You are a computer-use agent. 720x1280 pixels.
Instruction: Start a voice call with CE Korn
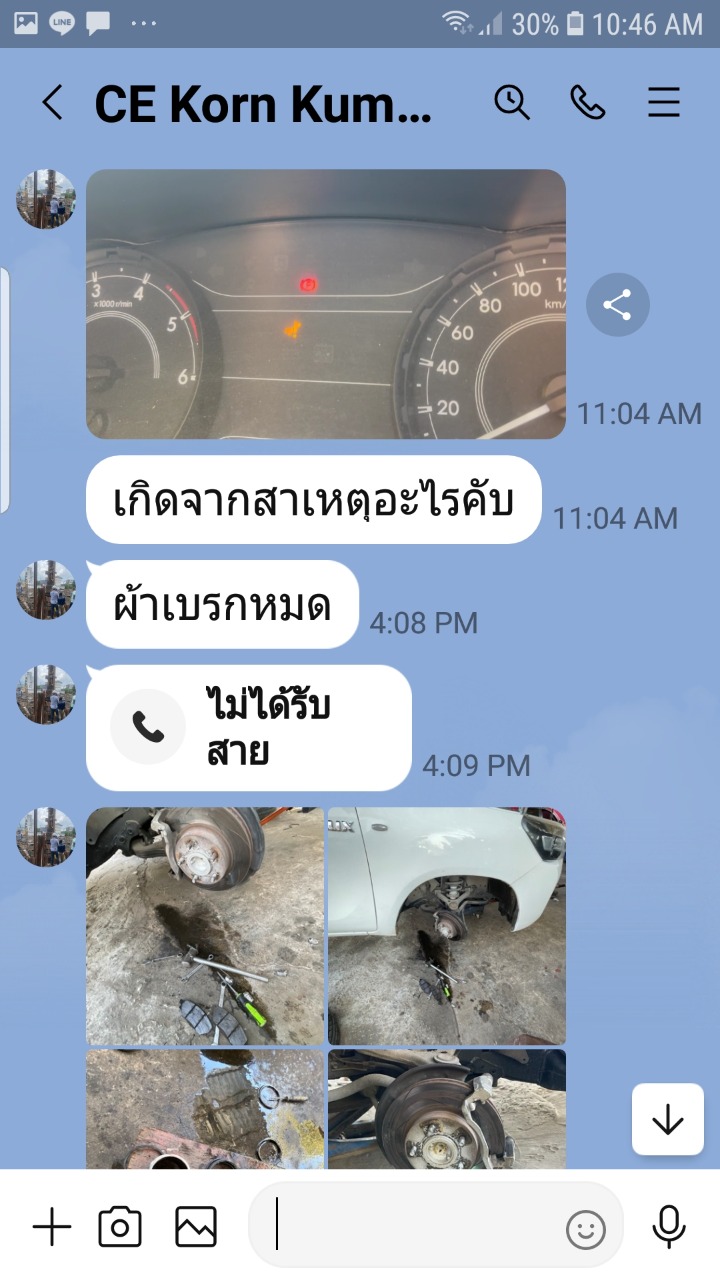(588, 102)
